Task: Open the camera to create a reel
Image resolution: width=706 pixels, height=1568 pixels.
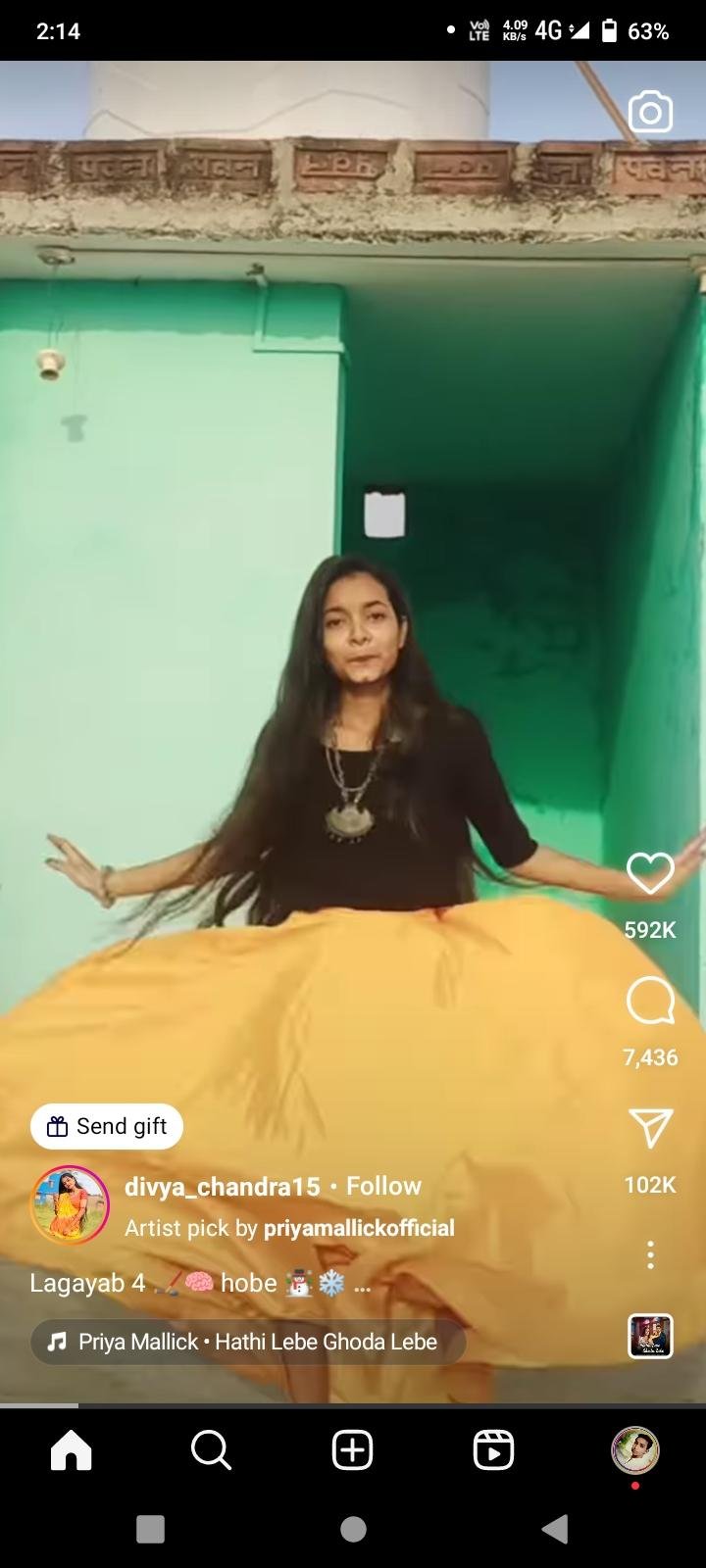Action: pos(650,113)
